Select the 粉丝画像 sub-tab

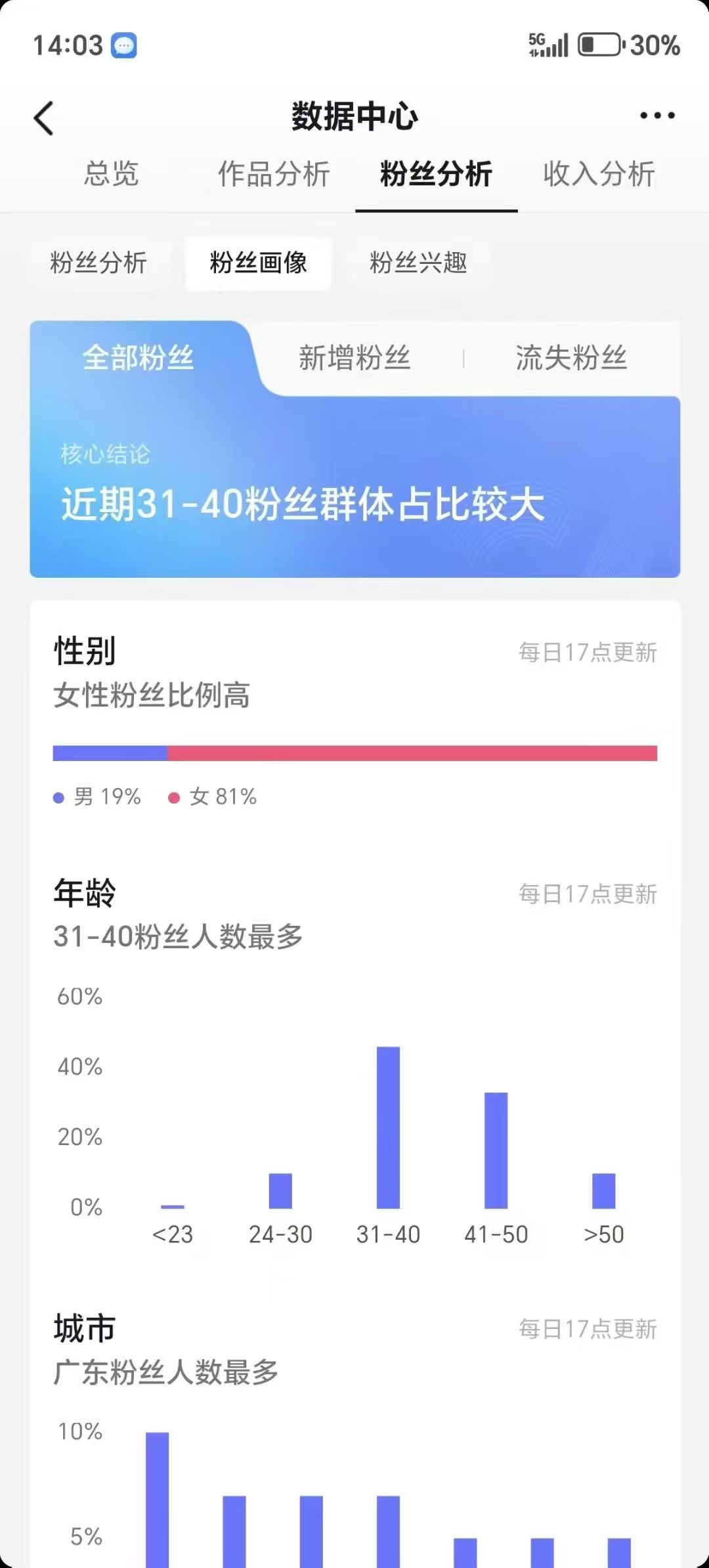pyautogui.click(x=258, y=263)
